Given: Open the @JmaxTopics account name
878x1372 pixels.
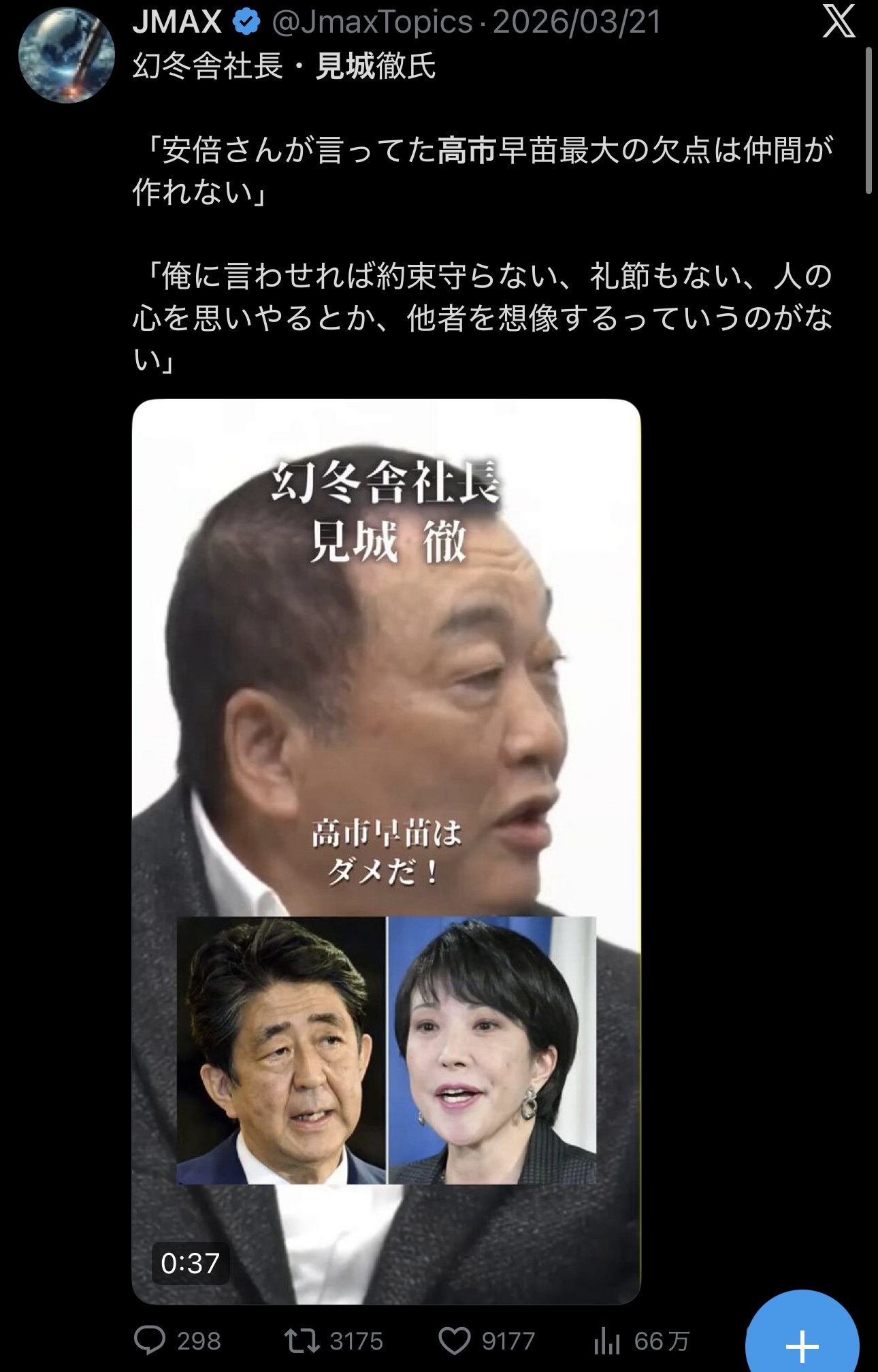Looking at the screenshot, I should 372,22.
